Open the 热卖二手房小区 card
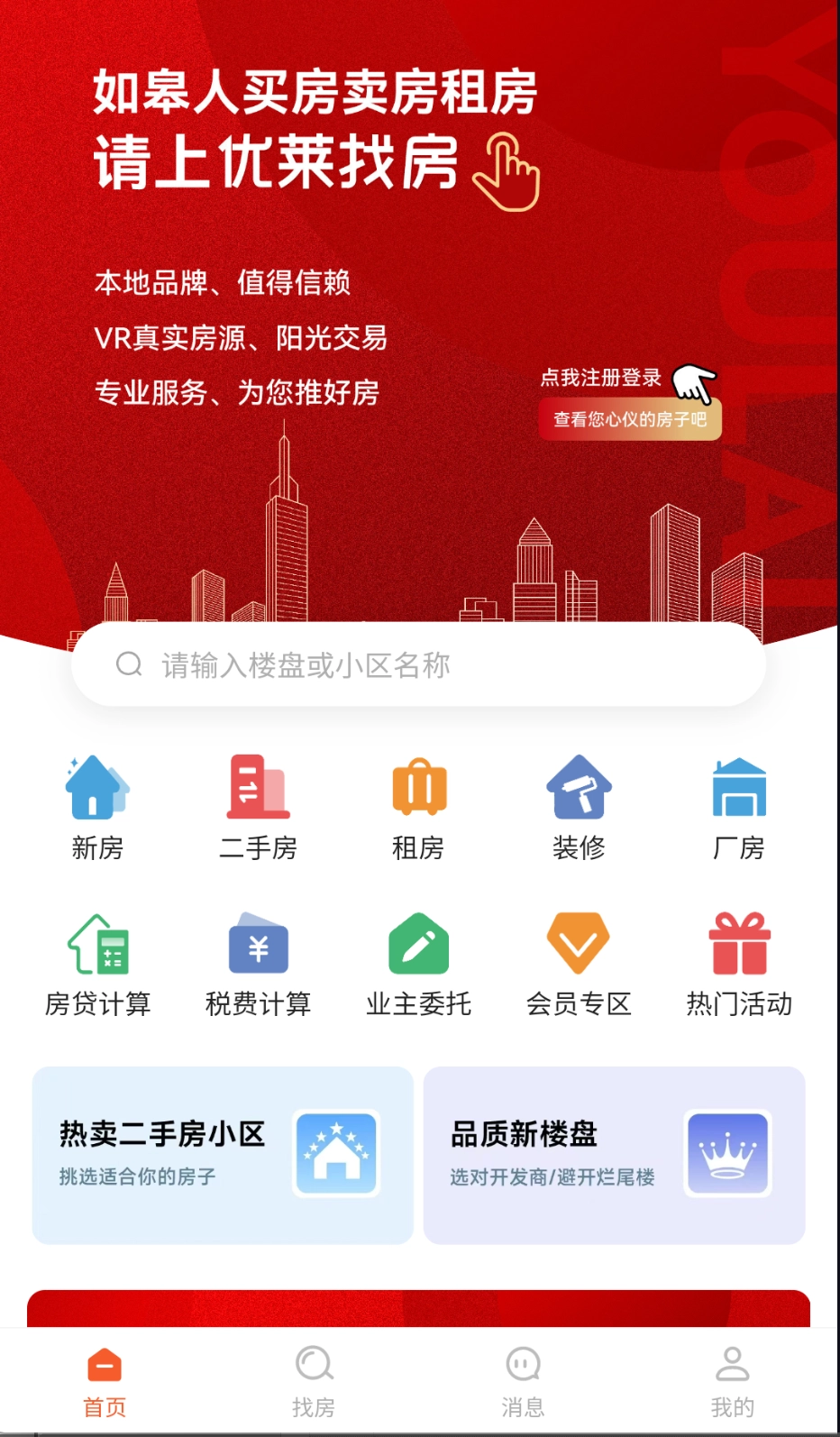This screenshot has width=840, height=1437. [222, 1156]
